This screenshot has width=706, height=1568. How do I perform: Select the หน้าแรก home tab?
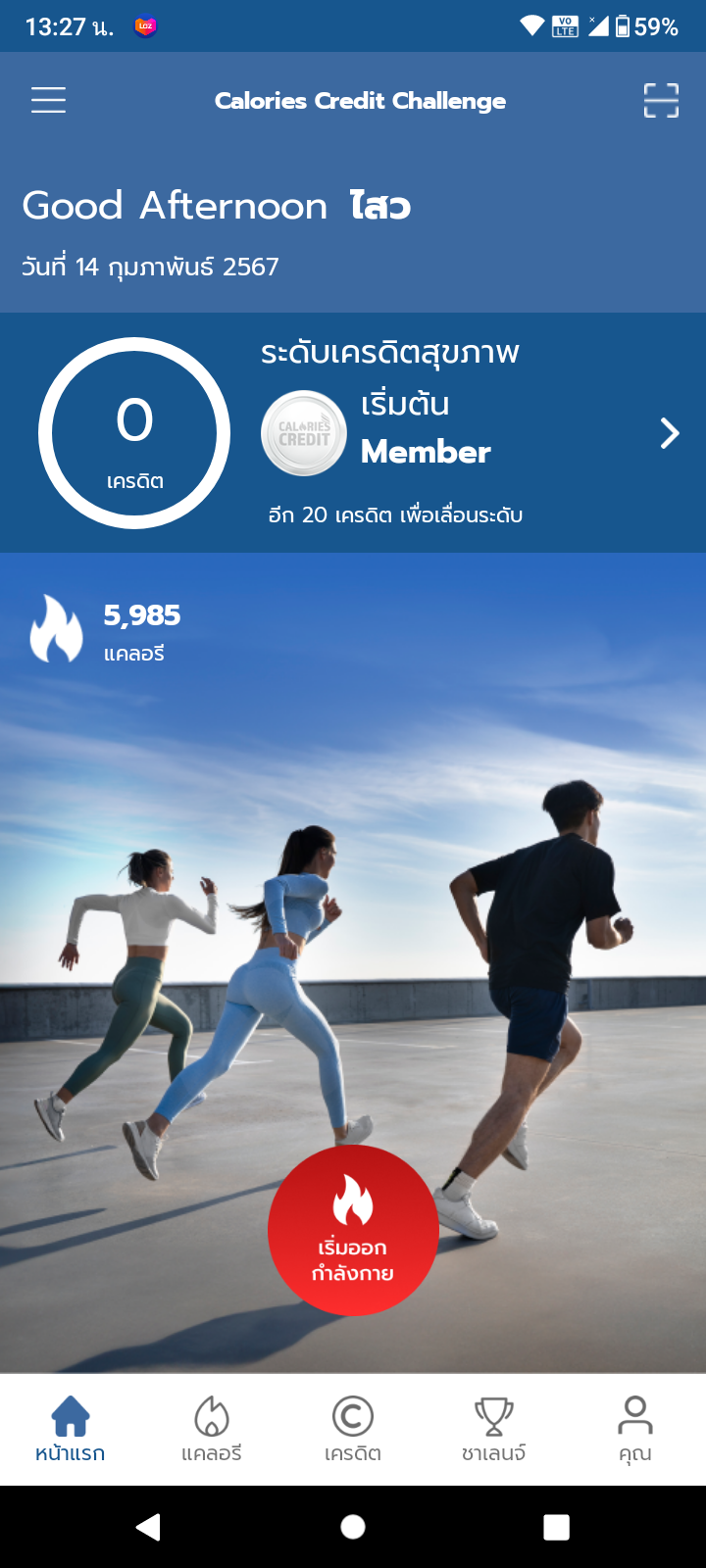tap(71, 1429)
